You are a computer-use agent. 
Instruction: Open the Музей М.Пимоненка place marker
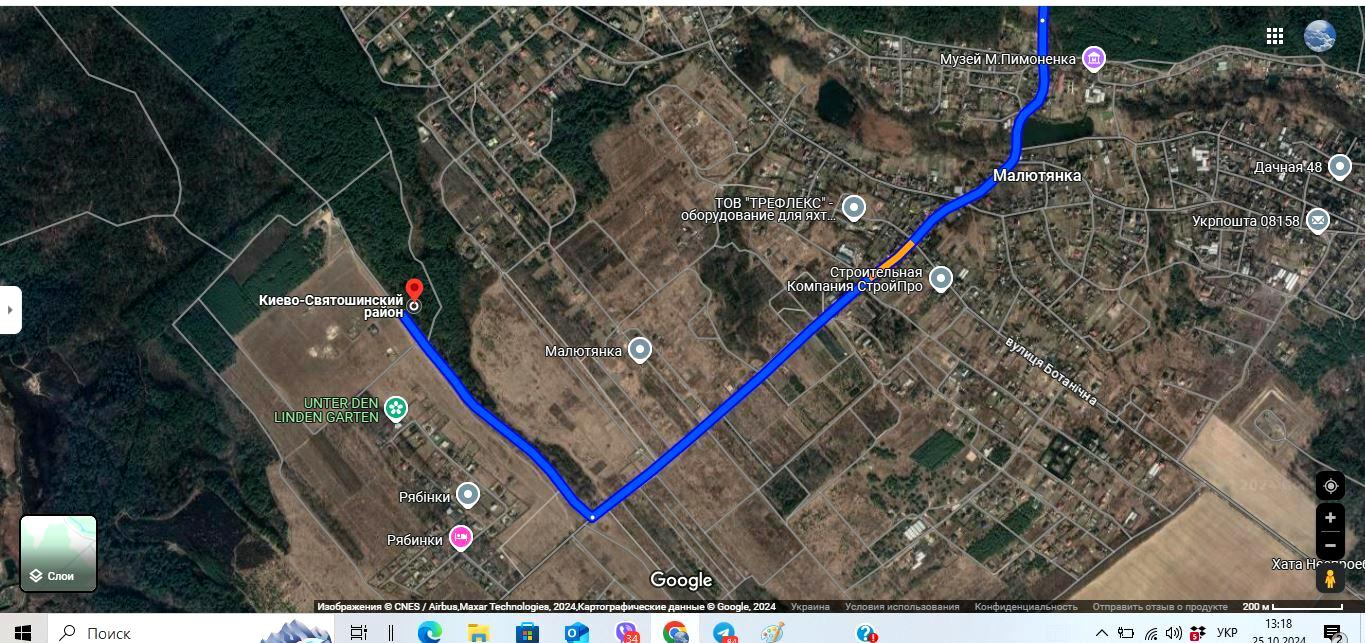click(x=1094, y=60)
